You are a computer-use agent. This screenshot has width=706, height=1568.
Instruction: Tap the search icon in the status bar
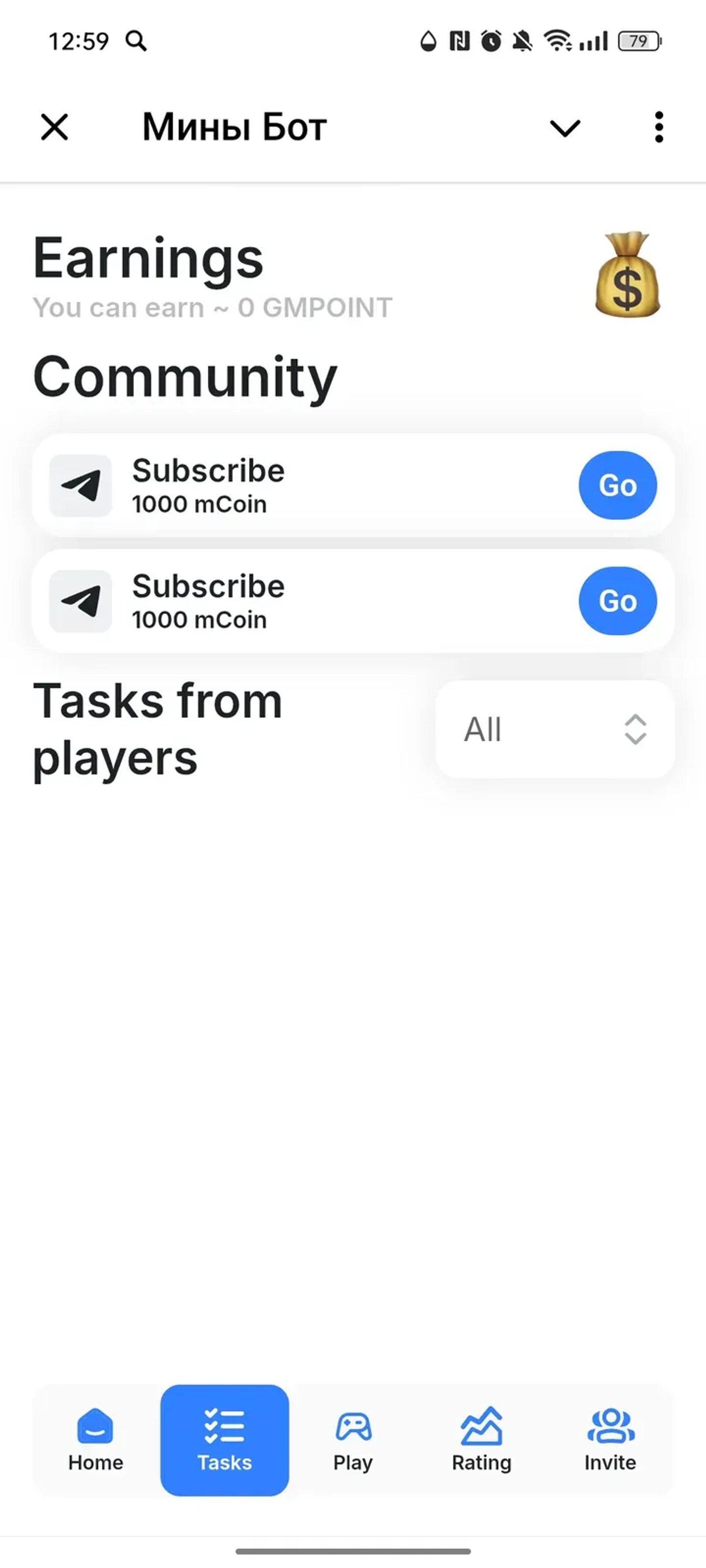point(136,41)
